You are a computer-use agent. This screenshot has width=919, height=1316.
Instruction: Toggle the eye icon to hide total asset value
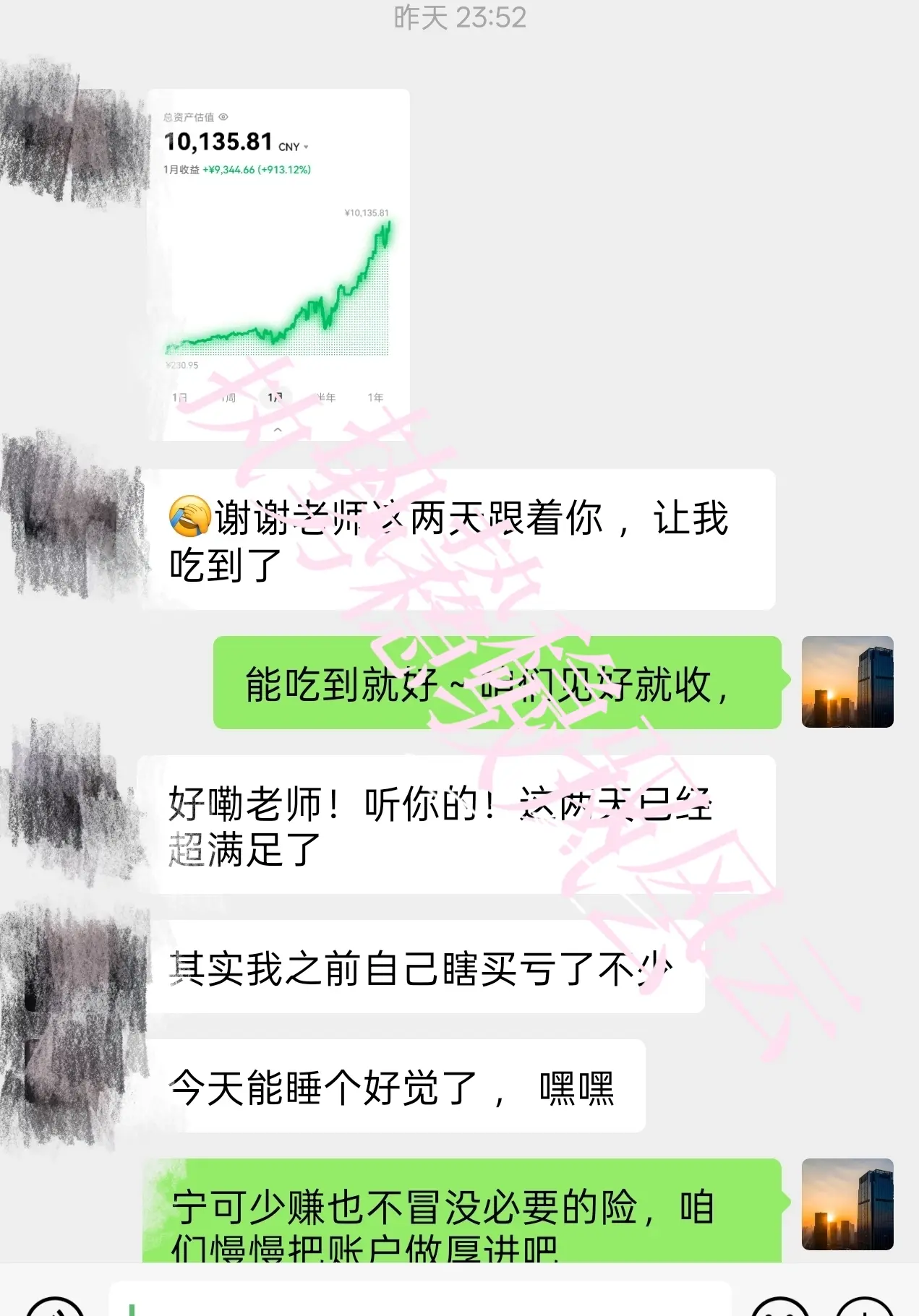coord(223,117)
